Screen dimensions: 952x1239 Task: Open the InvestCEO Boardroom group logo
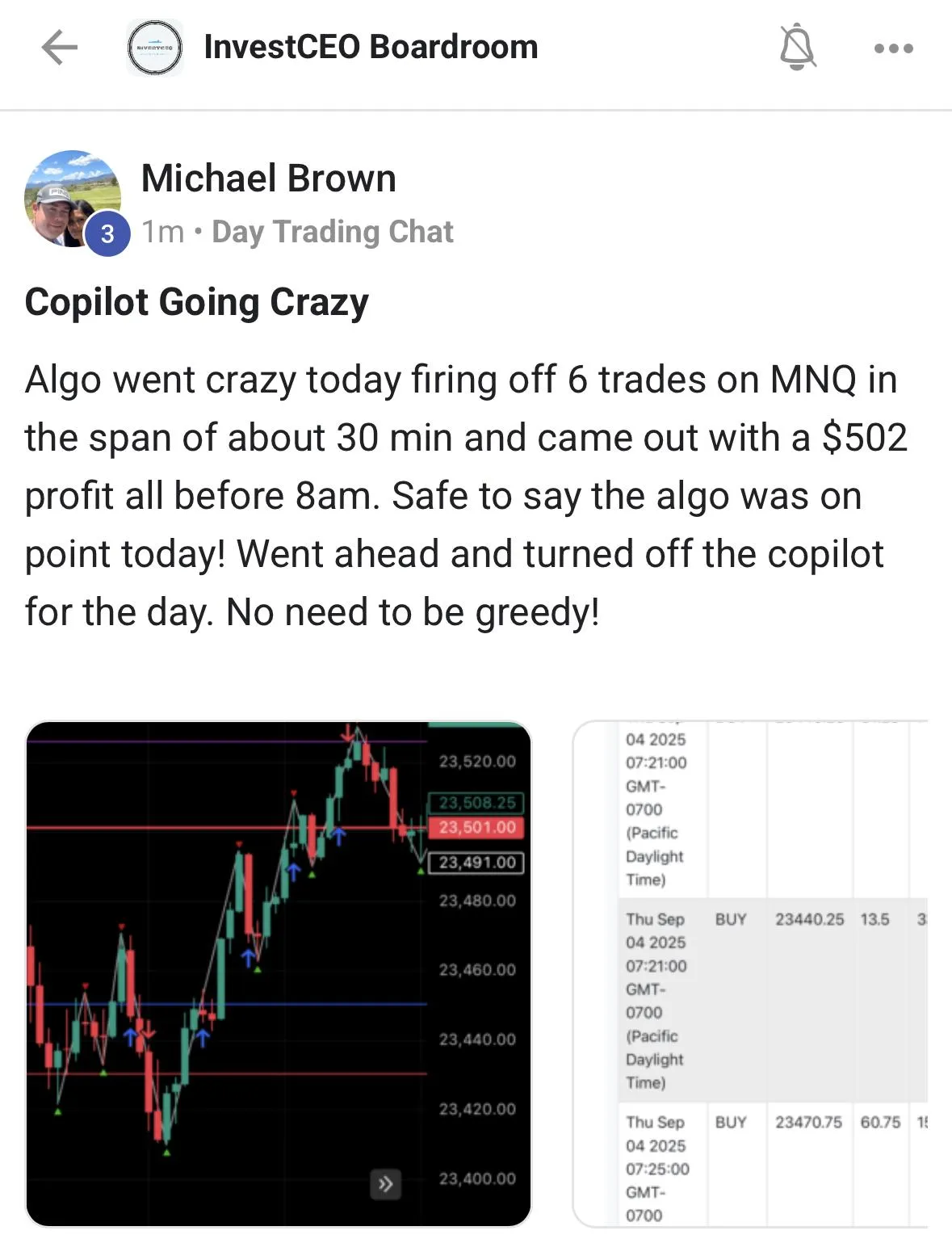click(155, 48)
